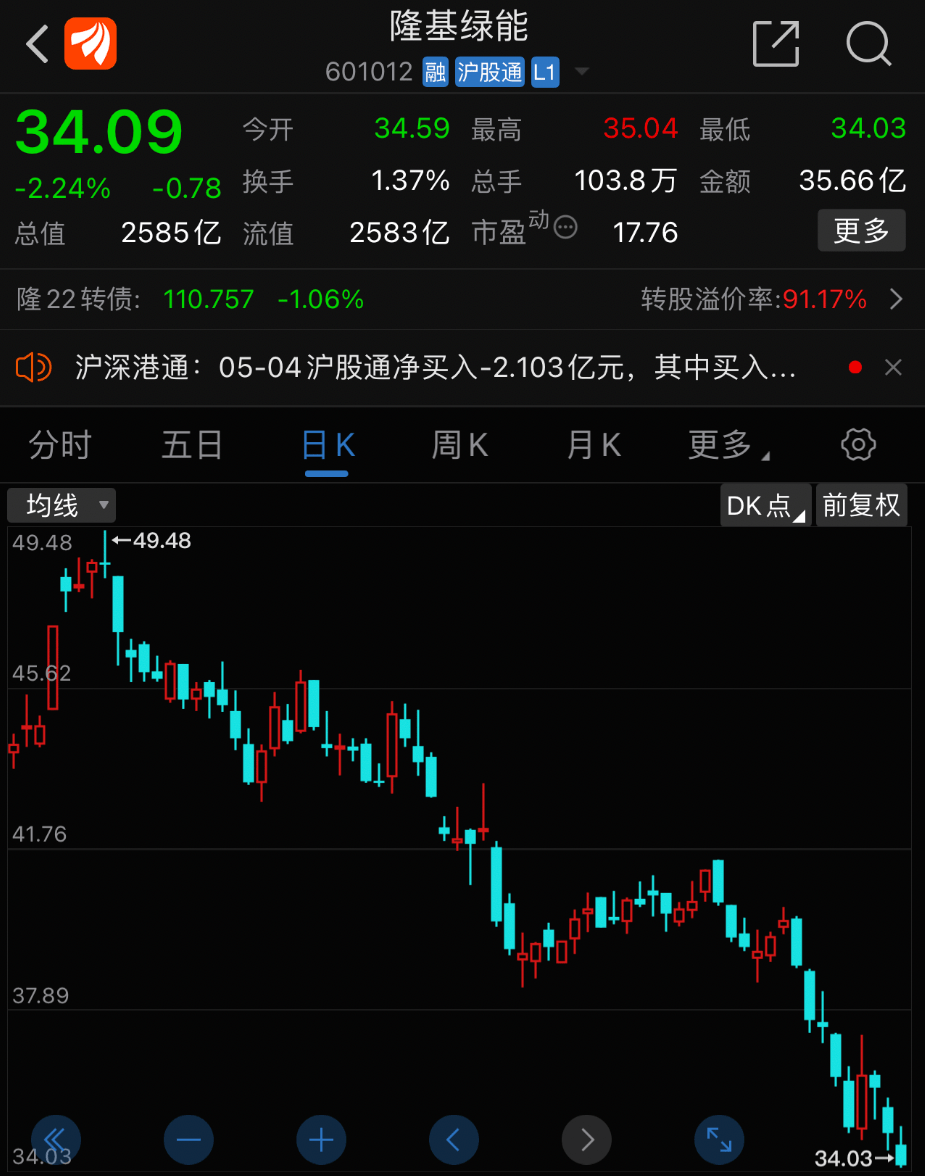This screenshot has width=926, height=1176.
Task: Tap the Eastmoney app logo
Action: (89, 44)
